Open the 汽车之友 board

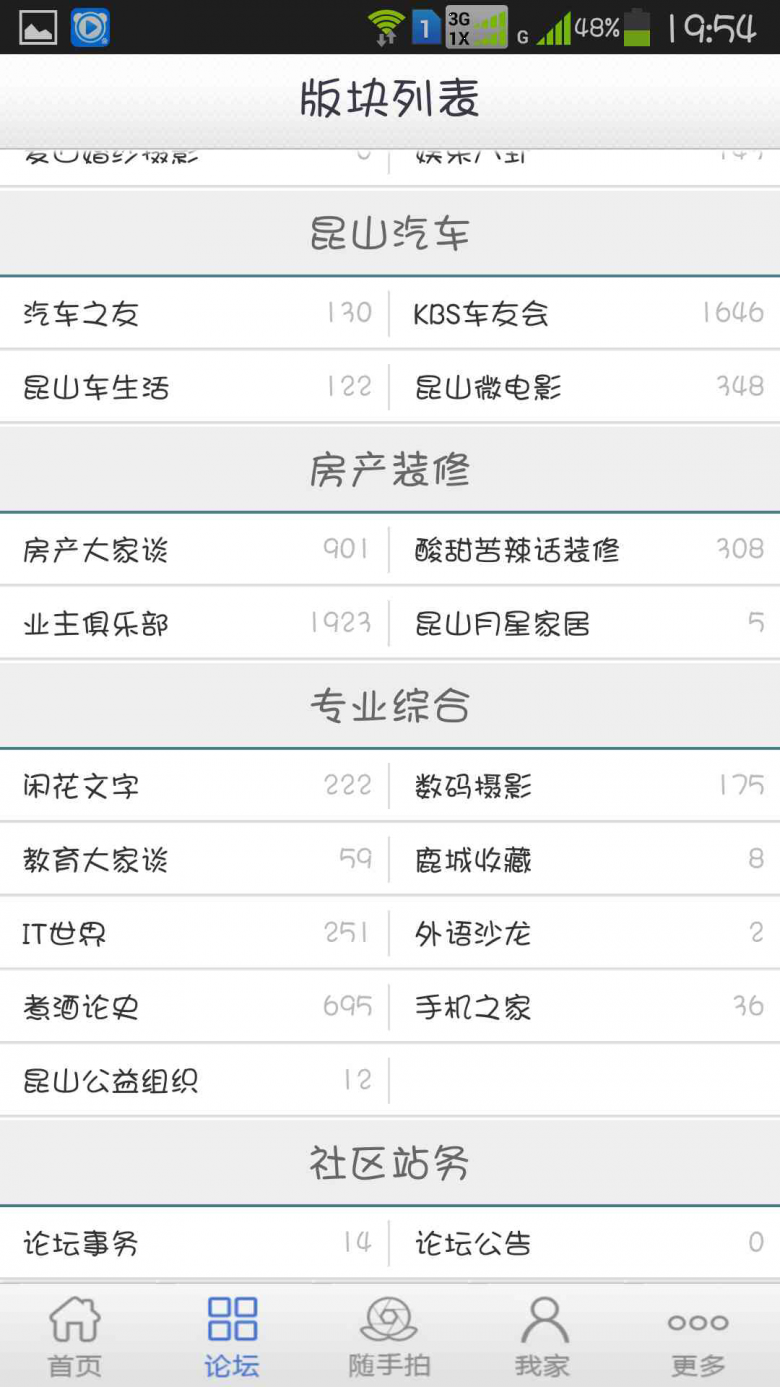194,313
